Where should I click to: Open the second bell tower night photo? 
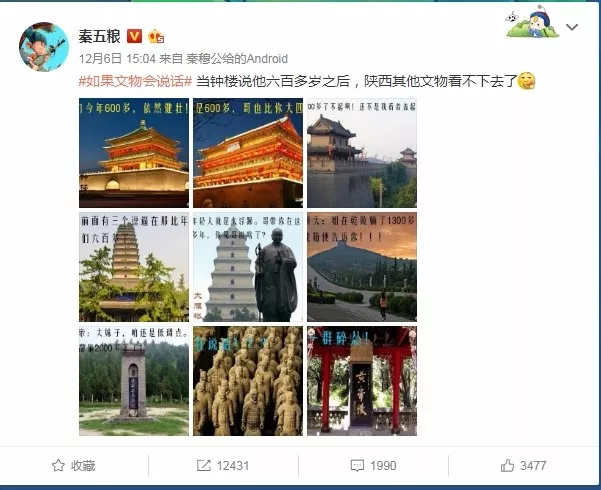click(x=247, y=154)
